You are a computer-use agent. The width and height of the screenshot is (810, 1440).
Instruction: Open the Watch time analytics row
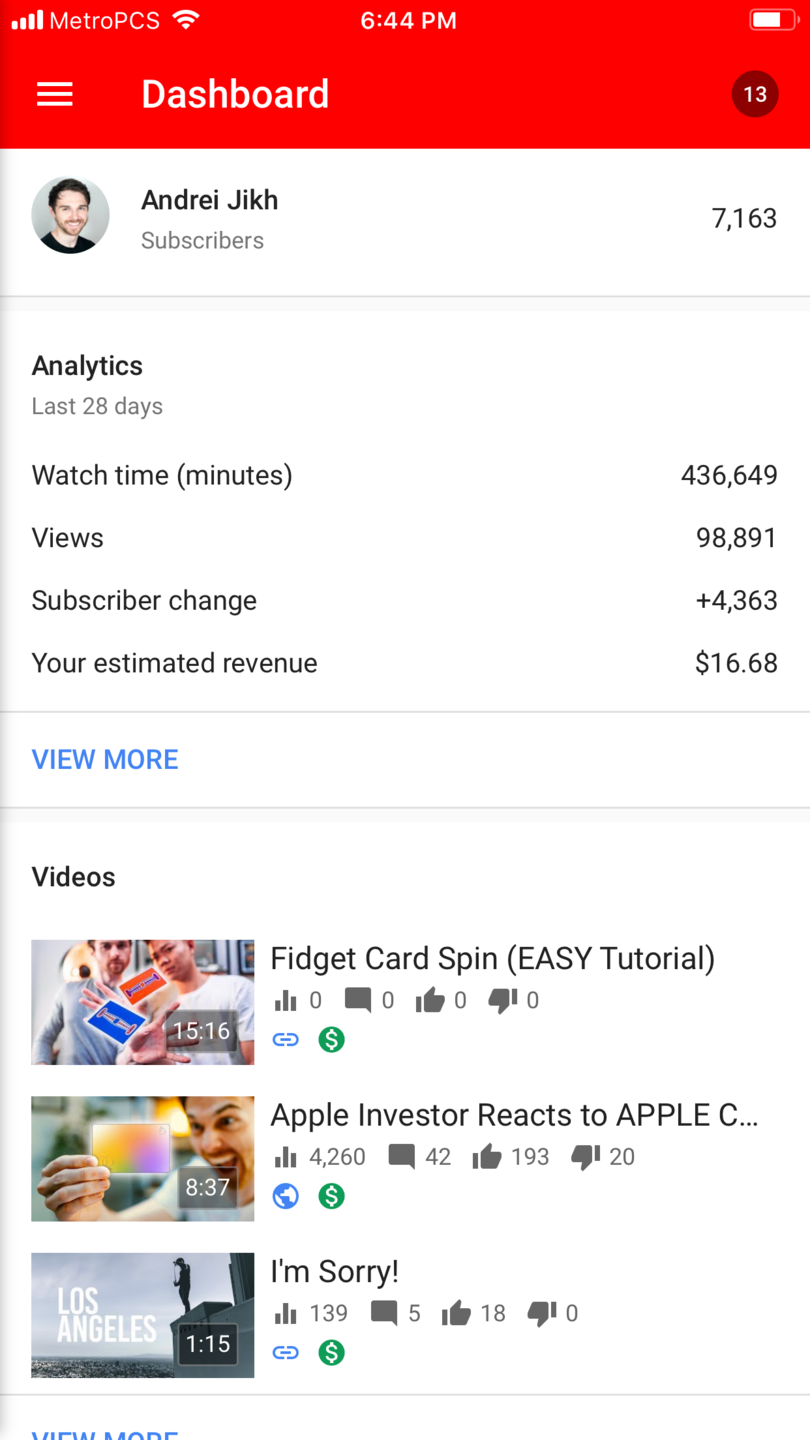(x=405, y=475)
